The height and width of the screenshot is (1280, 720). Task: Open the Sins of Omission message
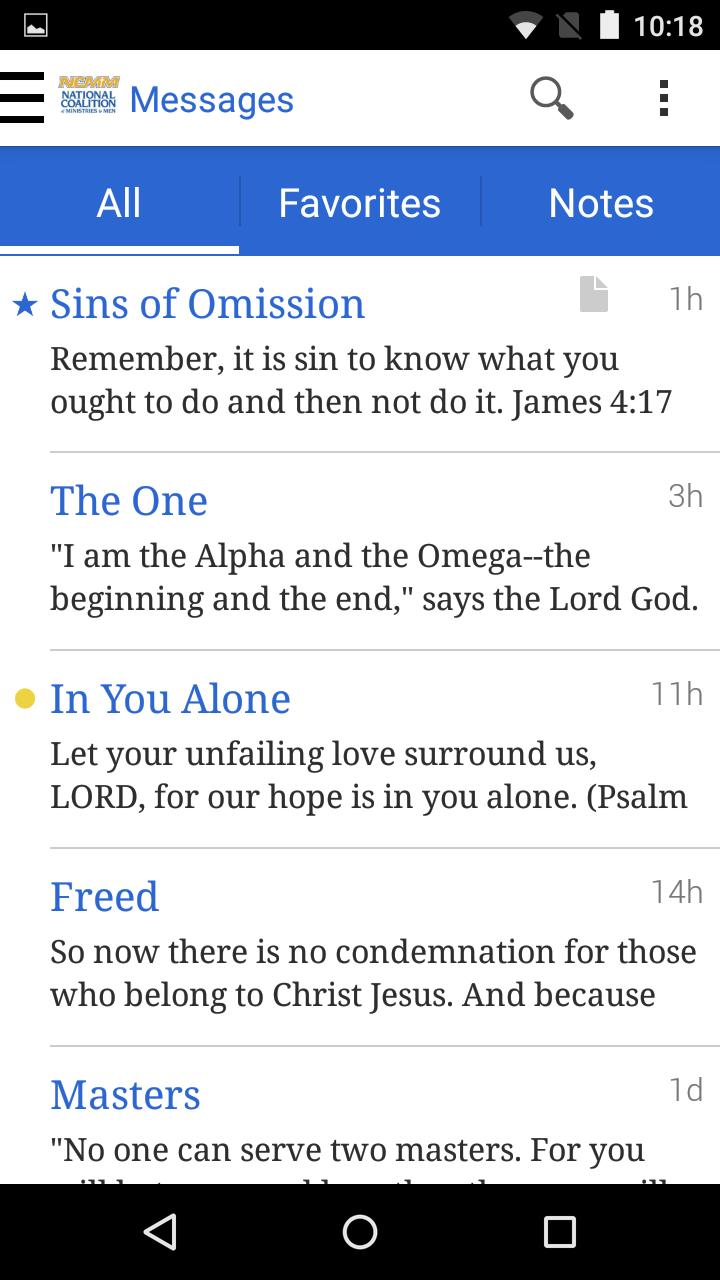click(360, 354)
